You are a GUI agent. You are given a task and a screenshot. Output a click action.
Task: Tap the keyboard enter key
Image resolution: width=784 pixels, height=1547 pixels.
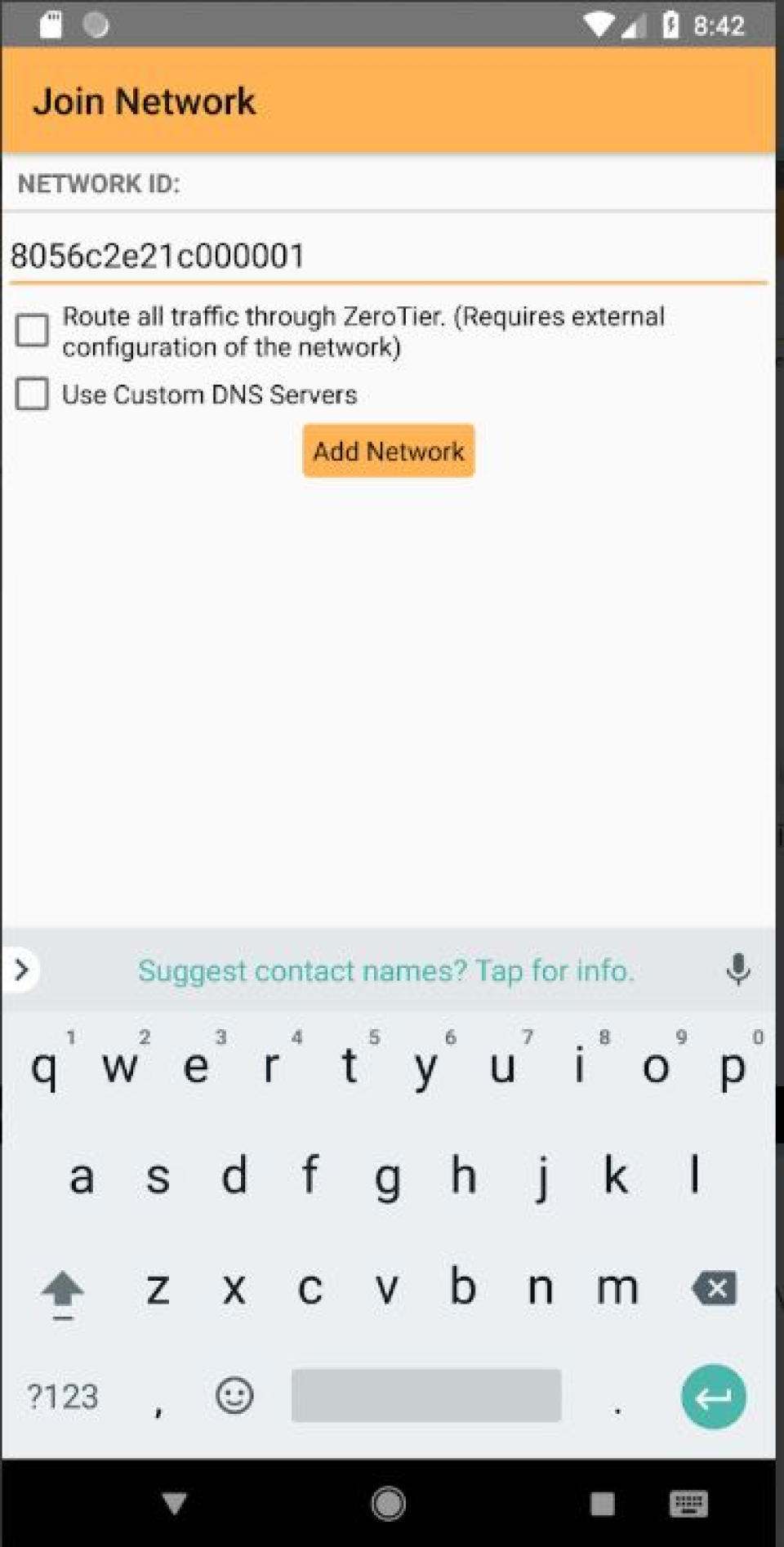coord(713,1397)
